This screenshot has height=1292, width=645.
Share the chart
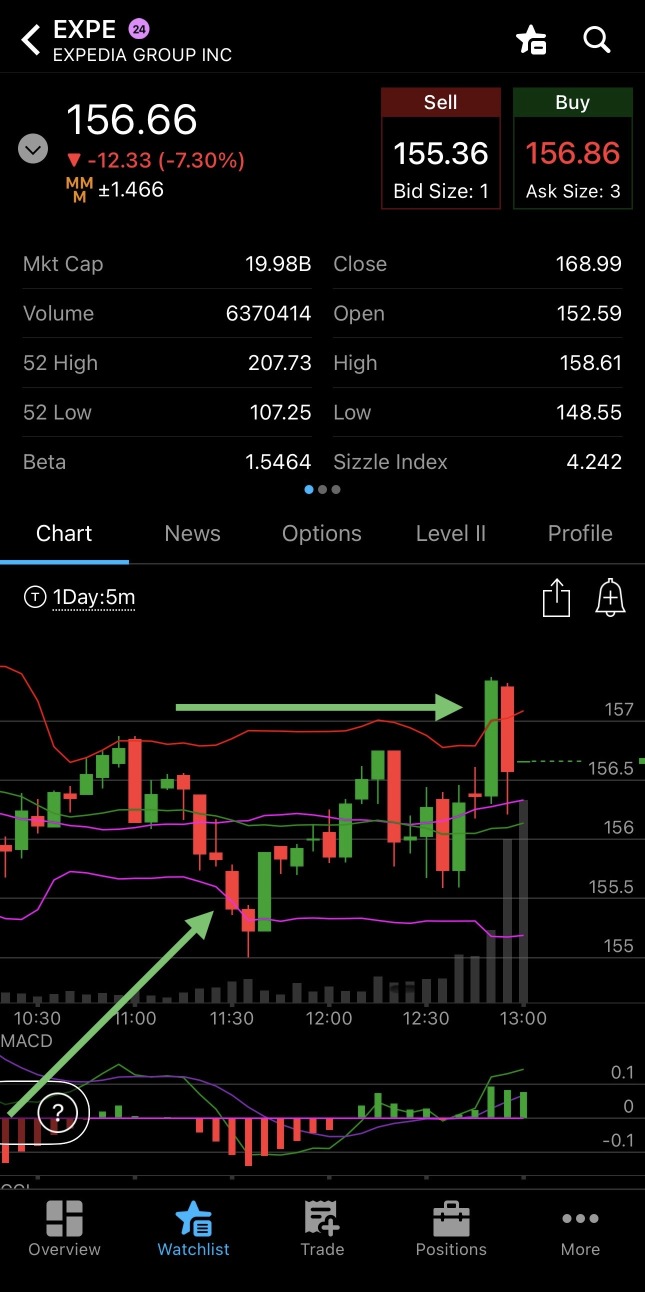pyautogui.click(x=556, y=598)
